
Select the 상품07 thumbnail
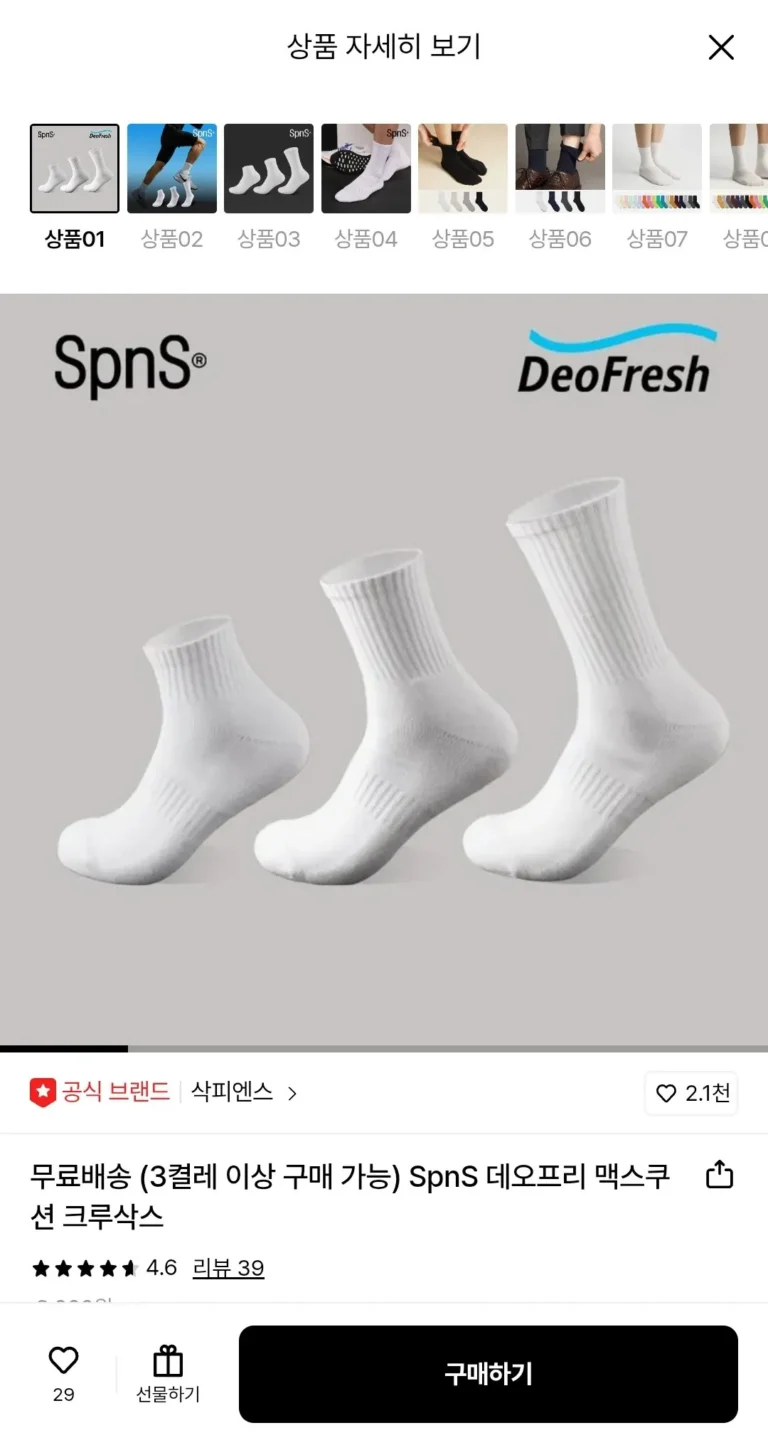tap(657, 169)
